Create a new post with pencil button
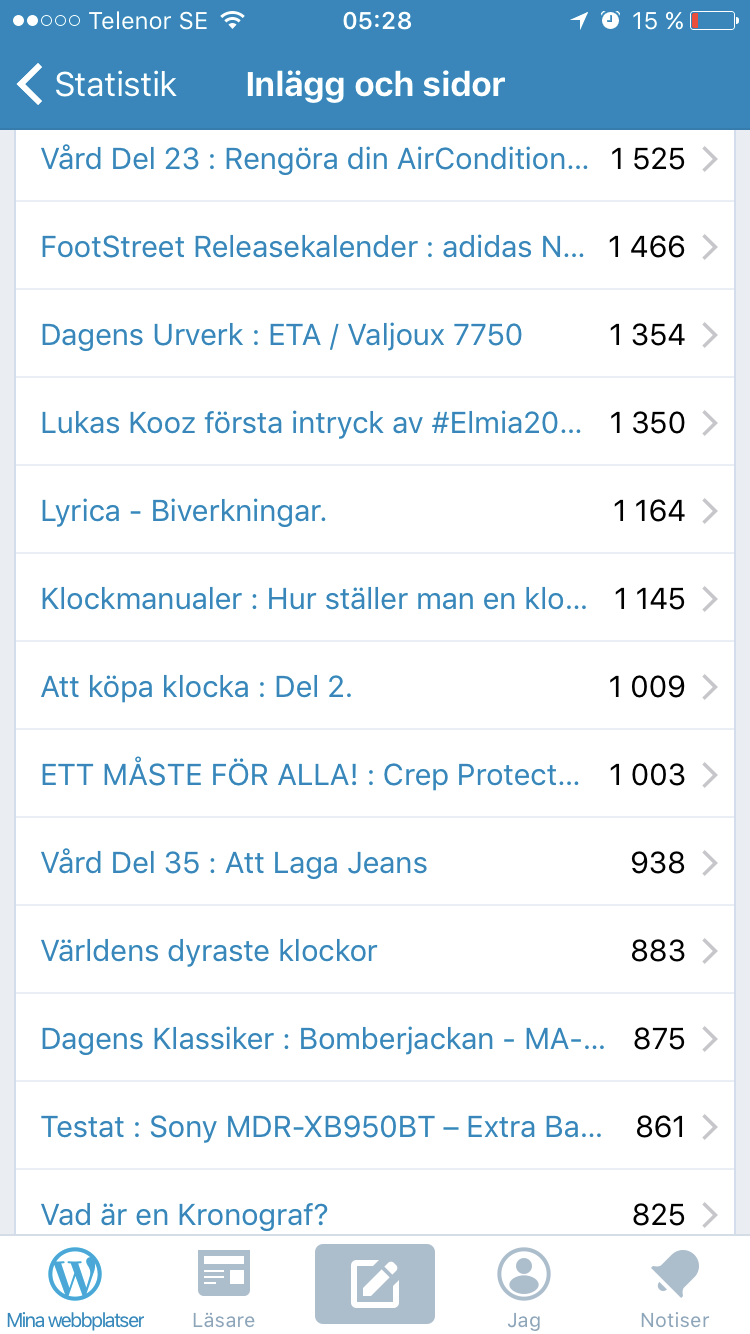The width and height of the screenshot is (750, 1334). (375, 1284)
